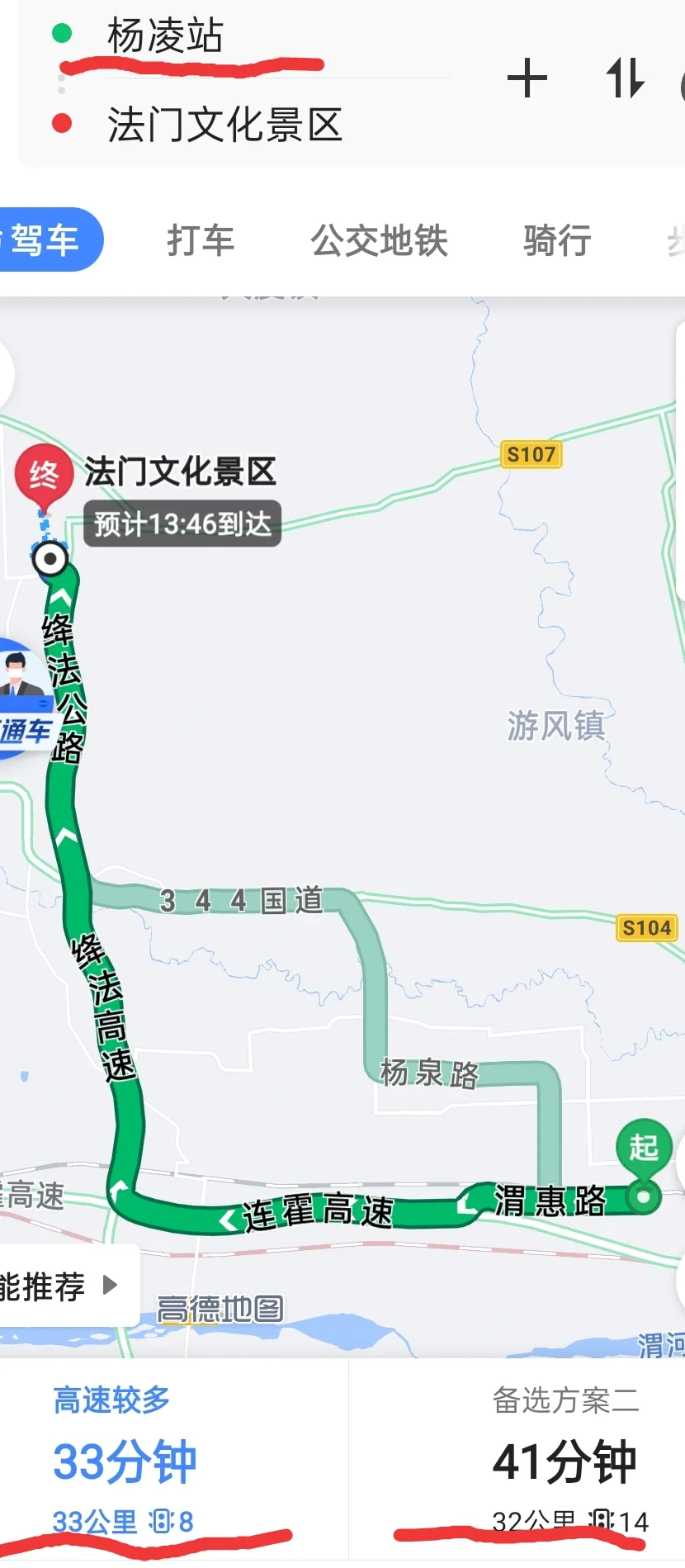The height and width of the screenshot is (1568, 685).
Task: Open the 公交地铁 tab
Action: point(379,241)
